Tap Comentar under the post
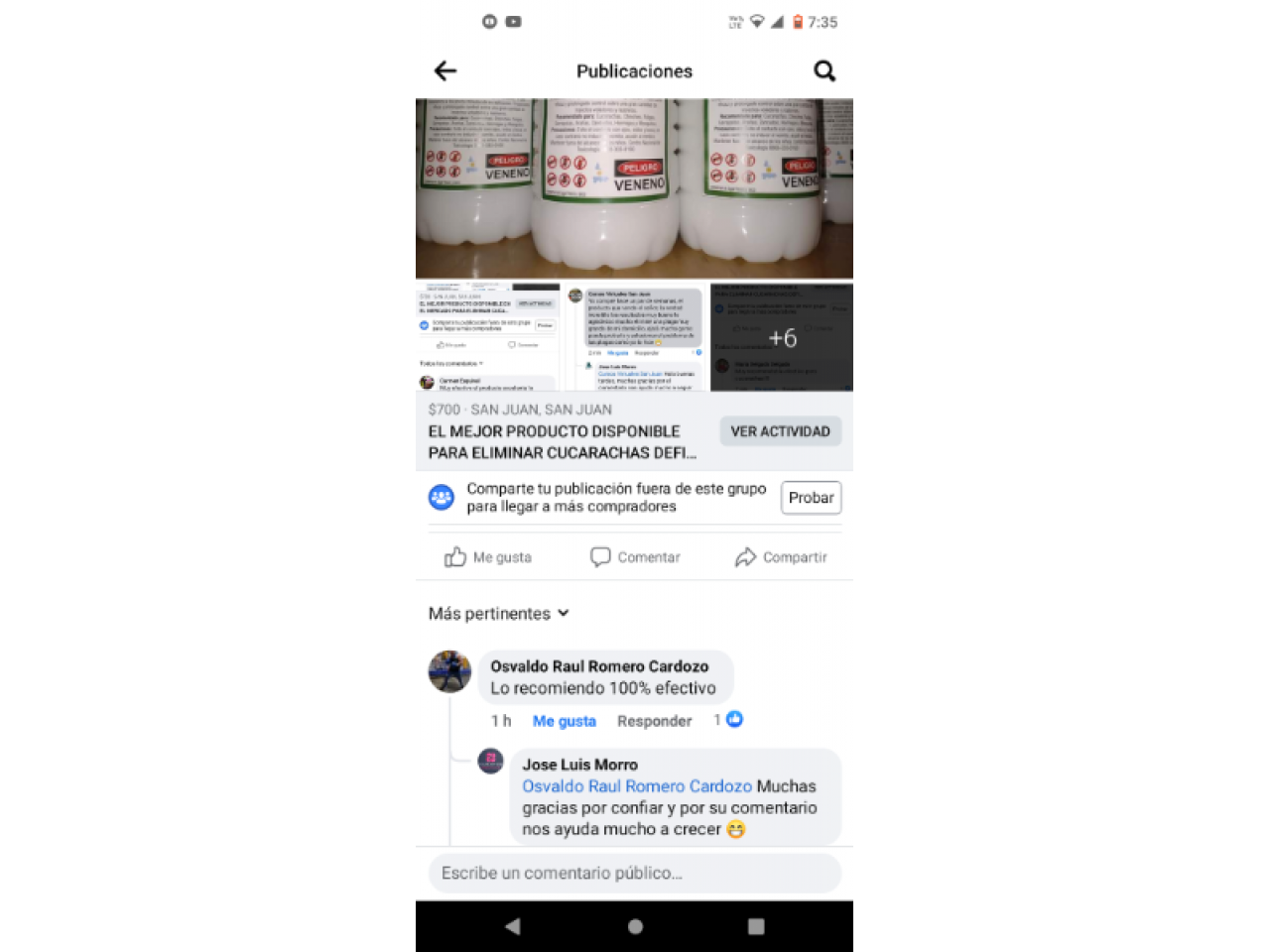 635,557
